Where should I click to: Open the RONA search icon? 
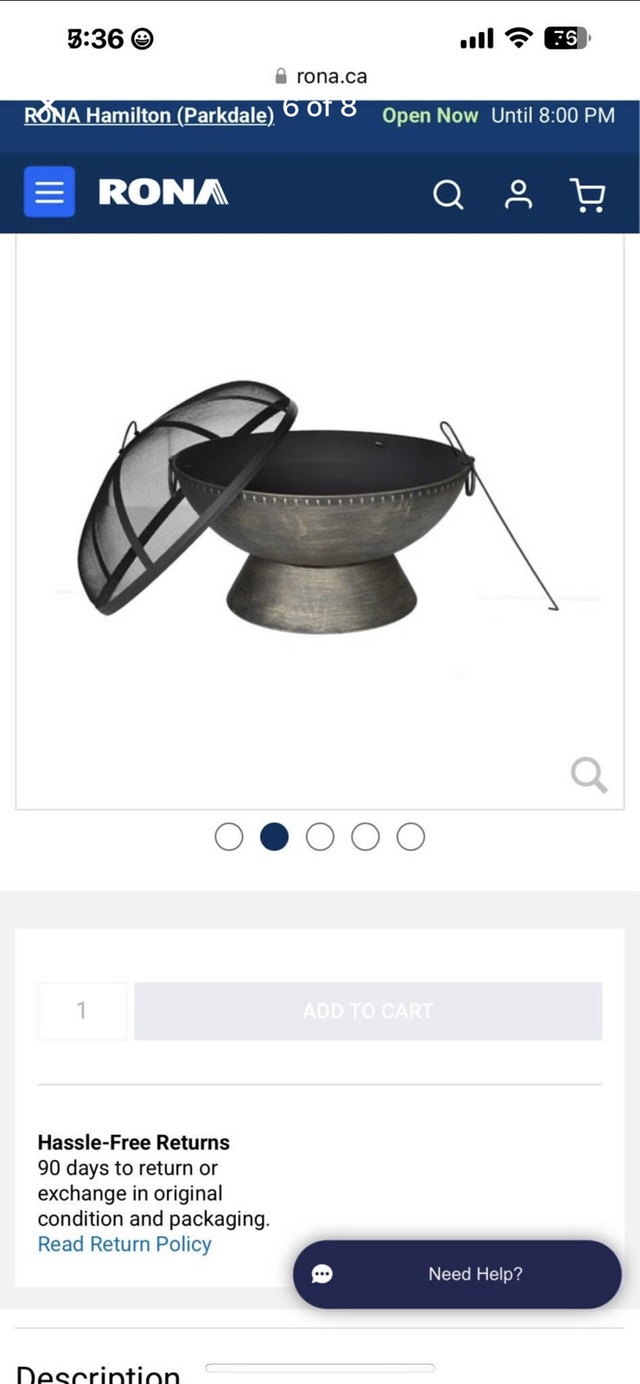[x=448, y=194]
